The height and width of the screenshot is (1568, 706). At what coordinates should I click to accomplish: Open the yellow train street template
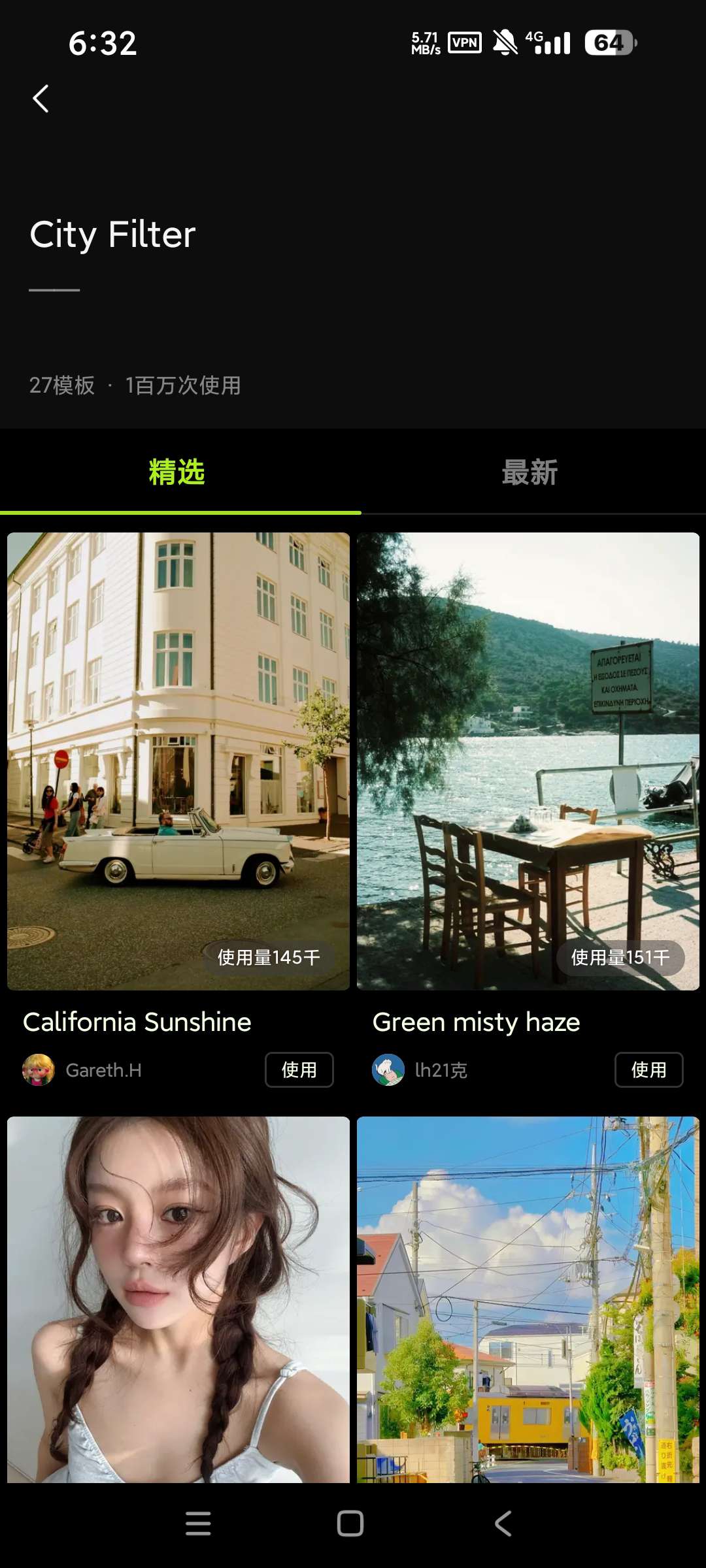[x=528, y=1299]
